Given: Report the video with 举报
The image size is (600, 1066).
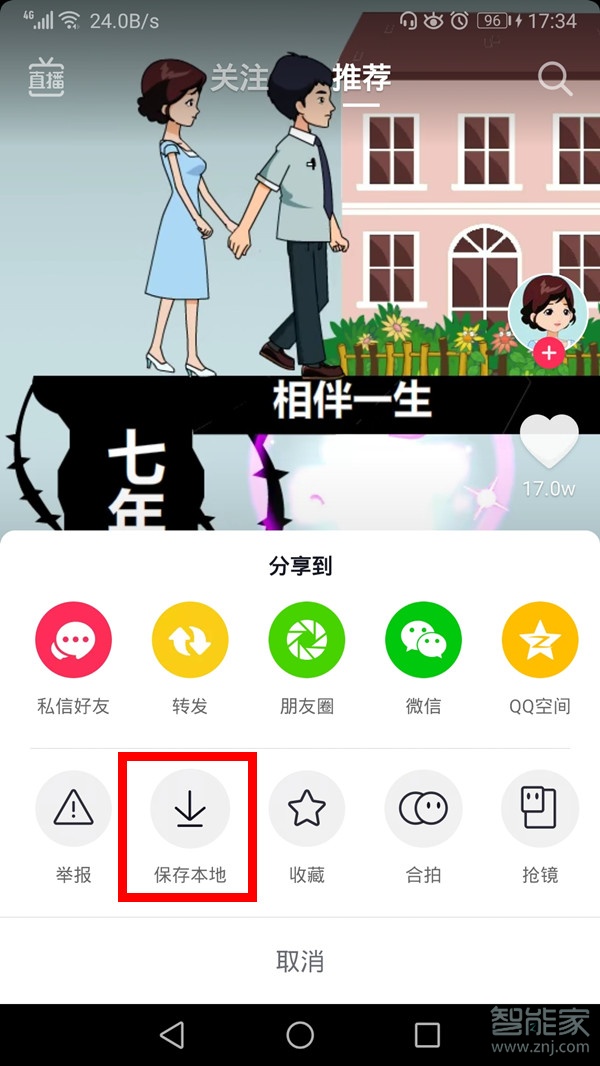Looking at the screenshot, I should 73,810.
